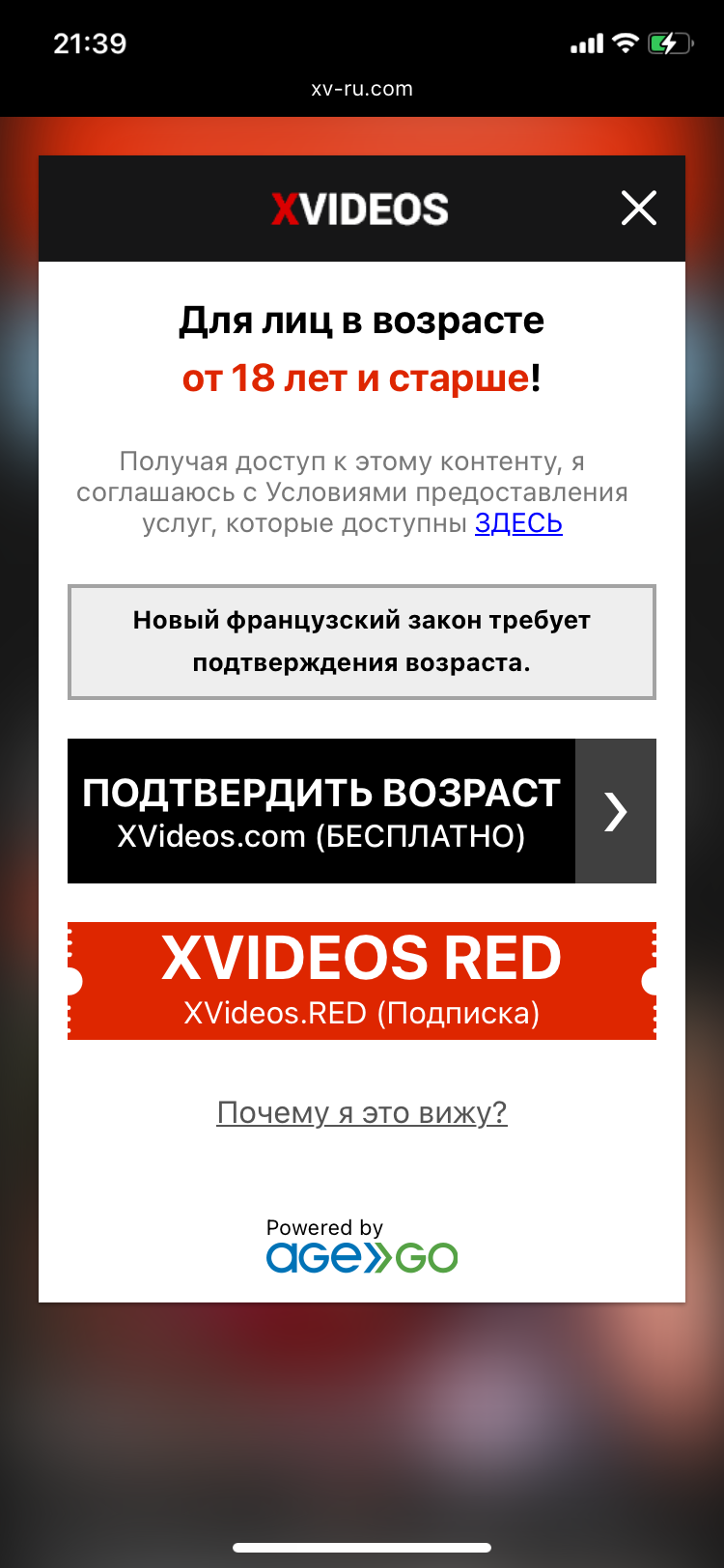Open the 'Почему я это вижу?' link

362,1112
